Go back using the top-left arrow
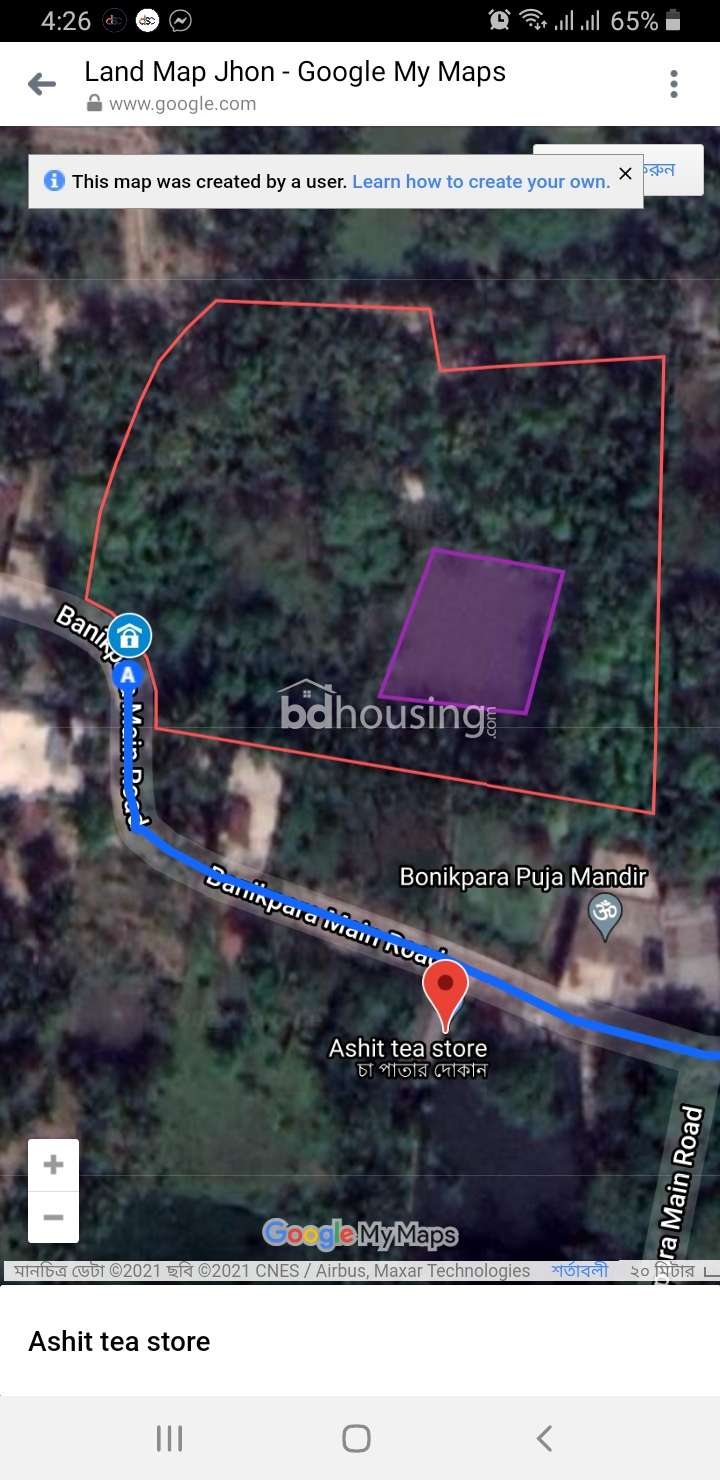The height and width of the screenshot is (1480, 720). pos(42,84)
